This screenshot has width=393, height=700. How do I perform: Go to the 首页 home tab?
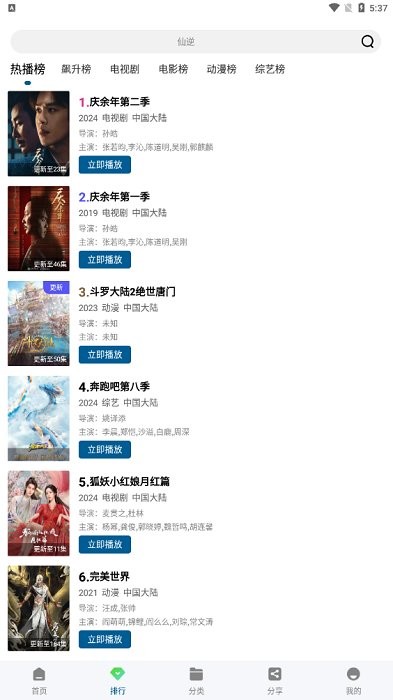coord(39,681)
